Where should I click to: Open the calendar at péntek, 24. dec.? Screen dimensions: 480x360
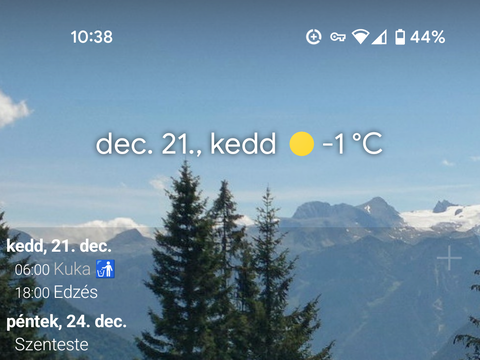(x=67, y=322)
